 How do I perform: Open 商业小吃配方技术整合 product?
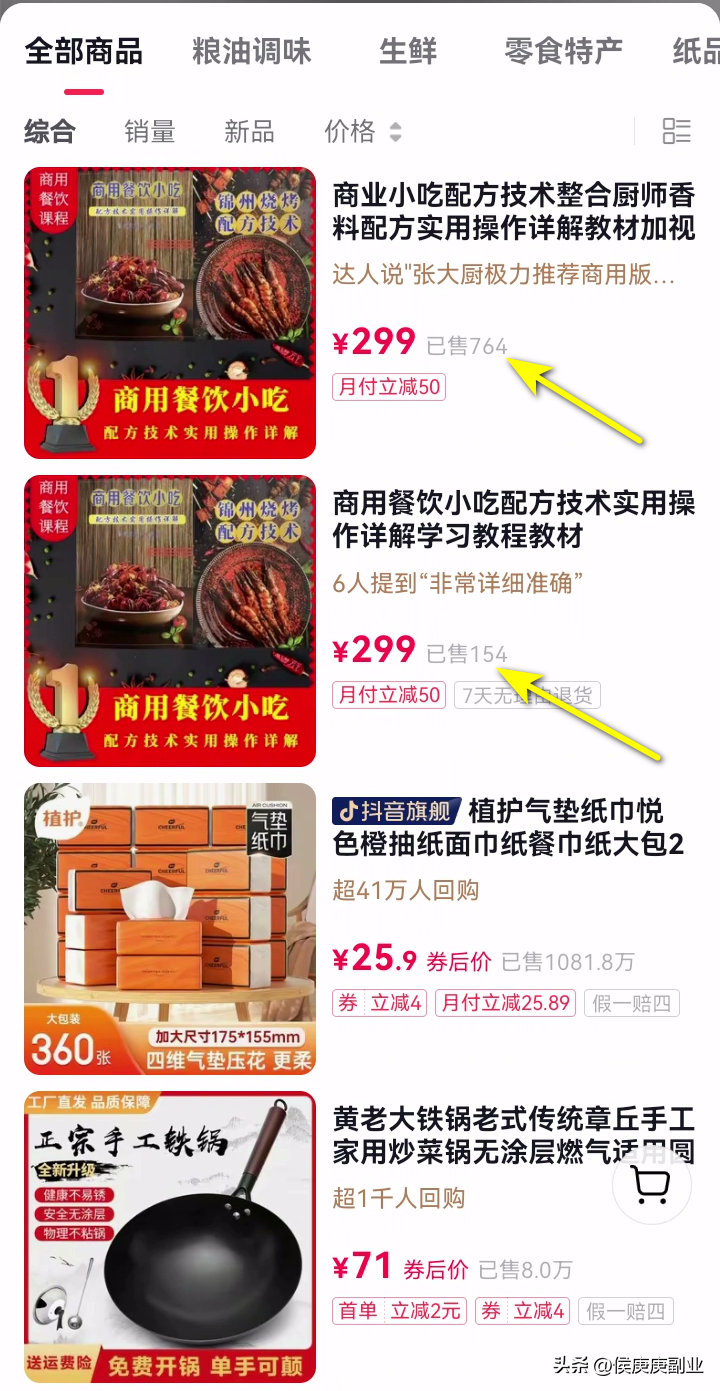click(513, 211)
